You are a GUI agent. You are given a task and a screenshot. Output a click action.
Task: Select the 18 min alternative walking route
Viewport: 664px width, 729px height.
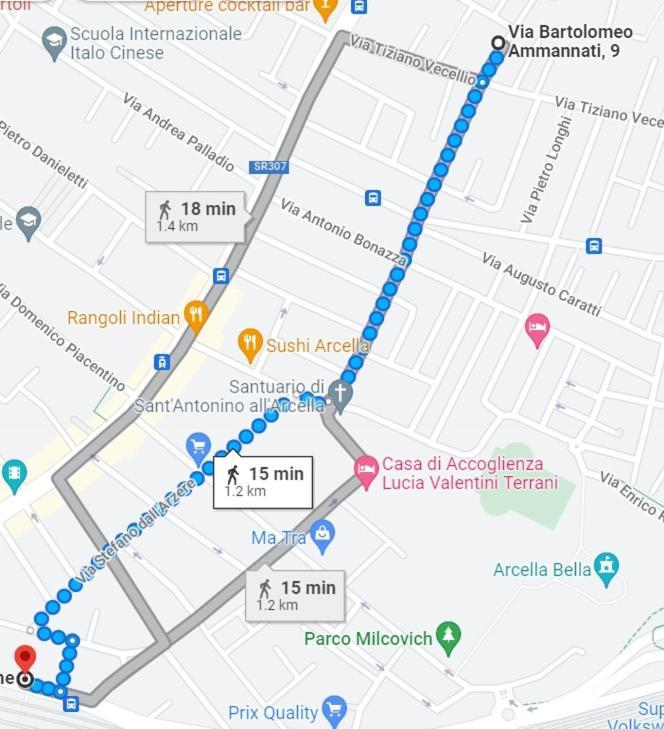pos(196,216)
